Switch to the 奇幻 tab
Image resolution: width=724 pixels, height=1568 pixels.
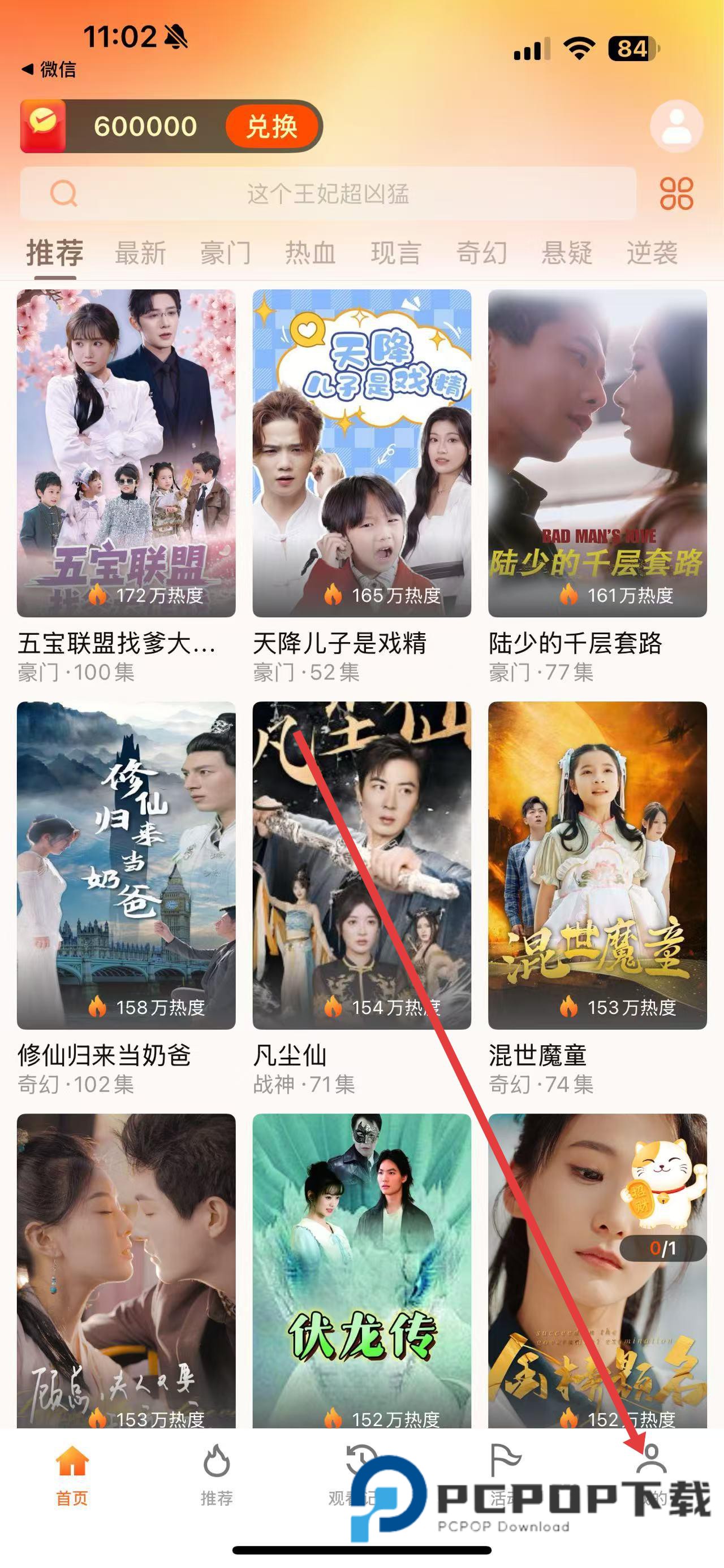click(x=482, y=253)
